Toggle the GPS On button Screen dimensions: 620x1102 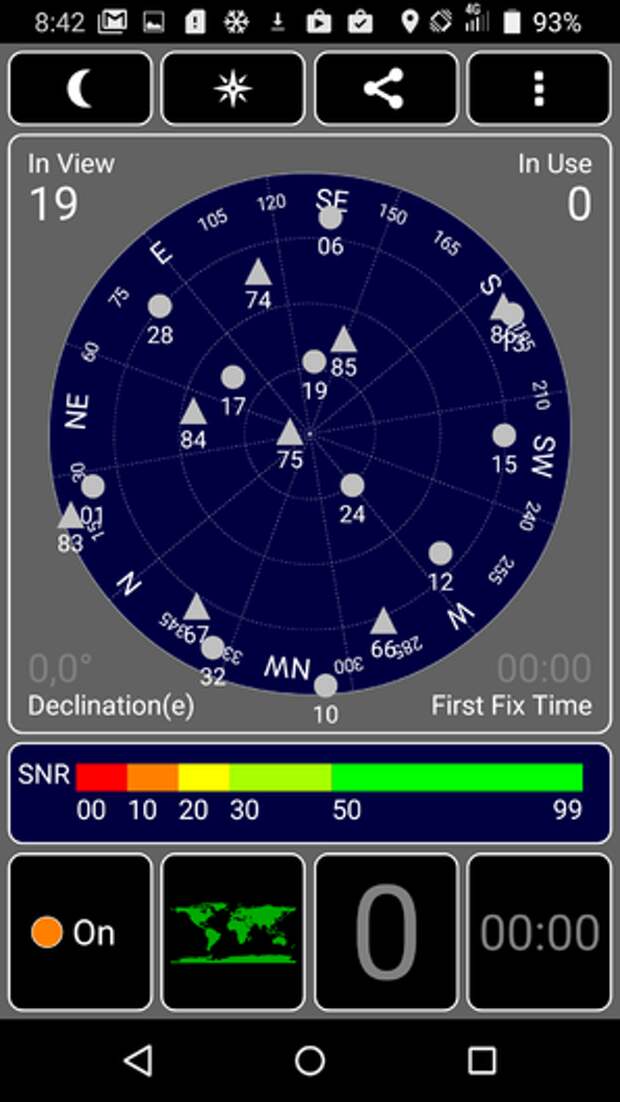coord(80,932)
